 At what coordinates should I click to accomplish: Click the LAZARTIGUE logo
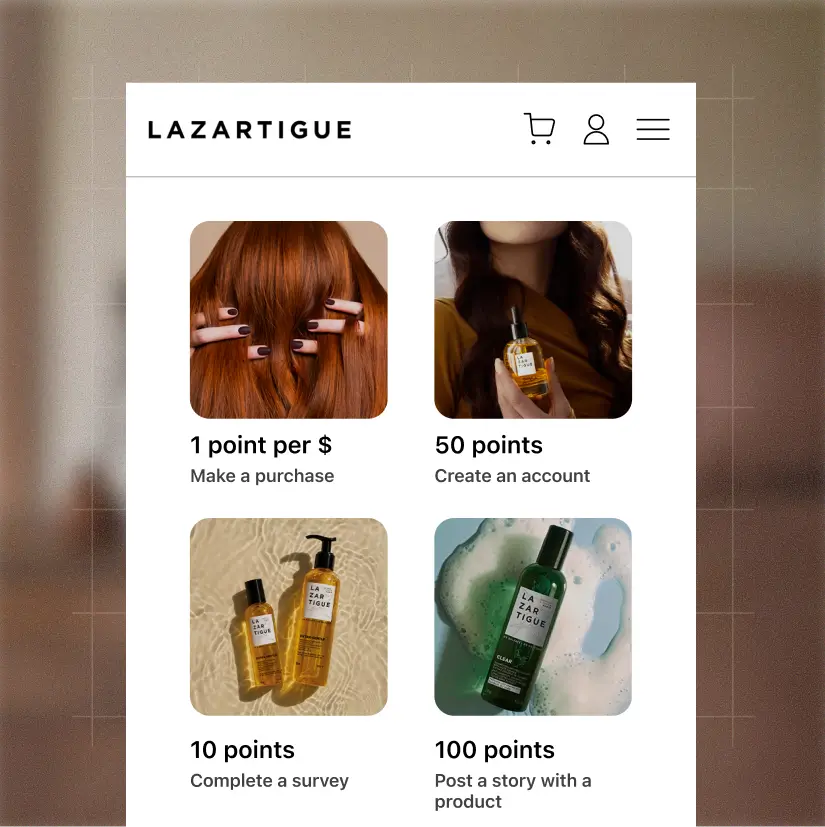coord(249,129)
